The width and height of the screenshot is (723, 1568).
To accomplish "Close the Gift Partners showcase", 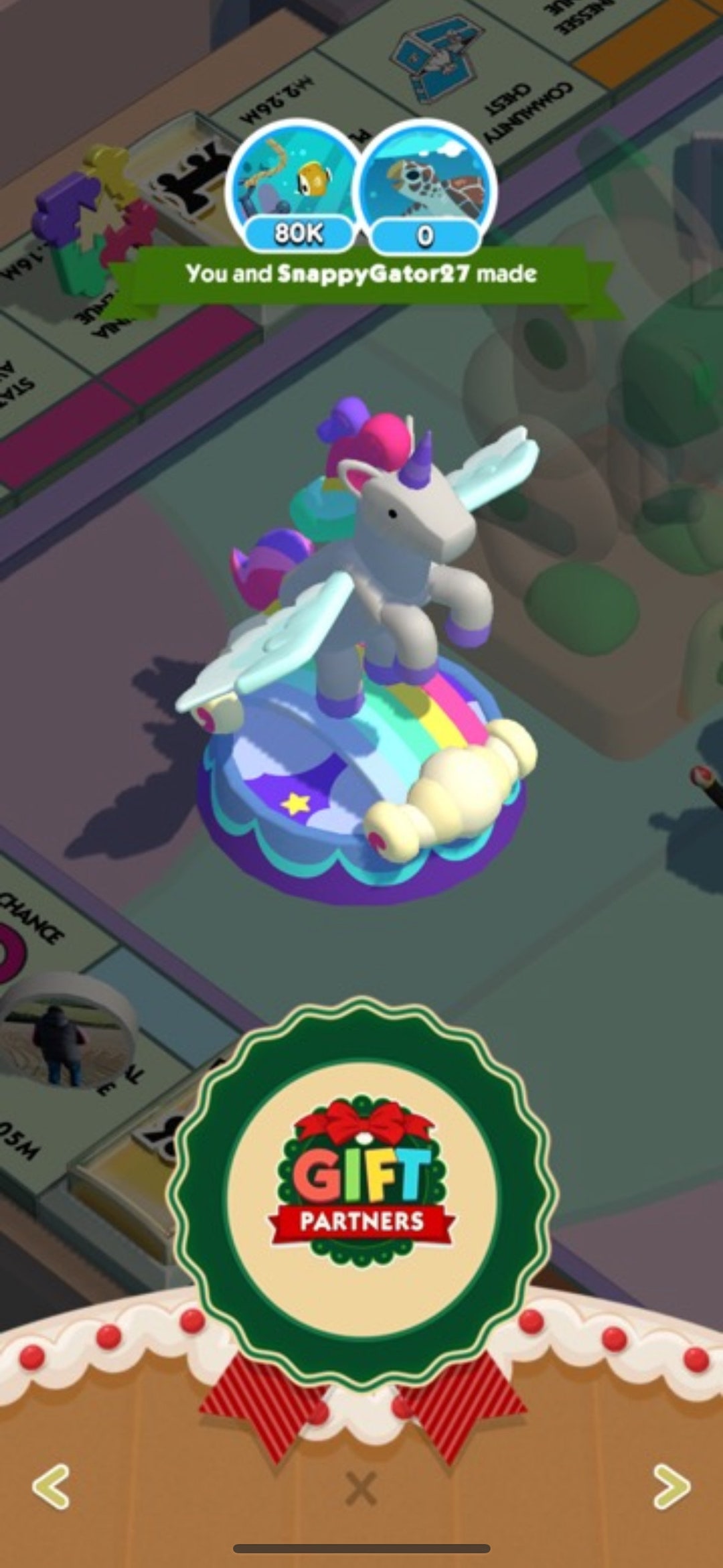I will 361,1488.
